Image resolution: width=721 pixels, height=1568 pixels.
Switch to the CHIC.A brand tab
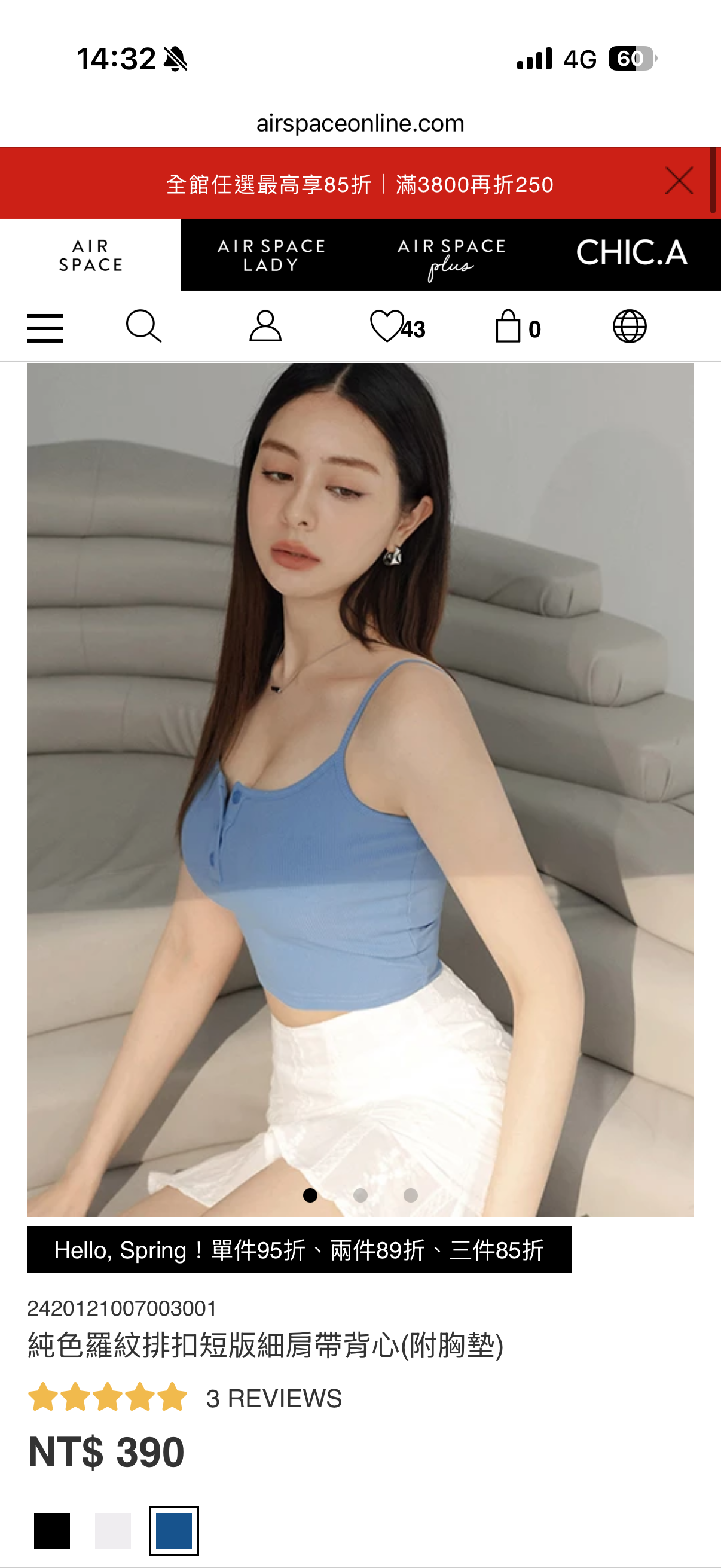click(x=631, y=253)
